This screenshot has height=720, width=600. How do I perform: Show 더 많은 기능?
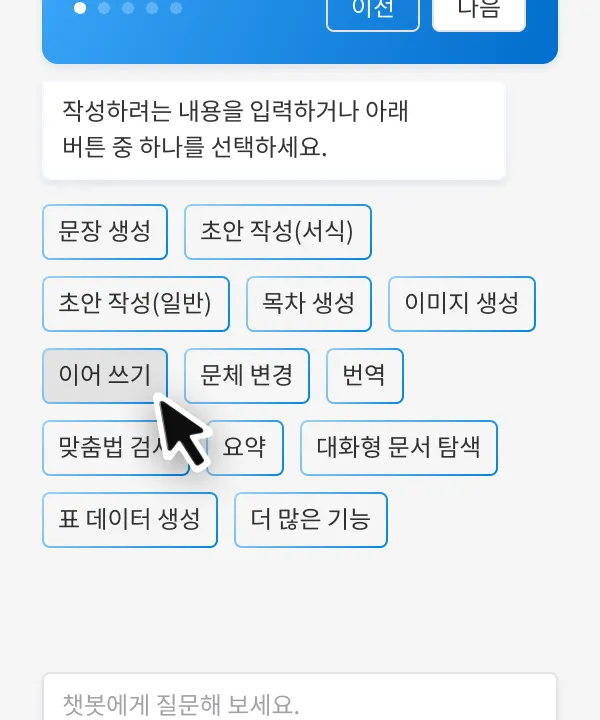point(310,520)
